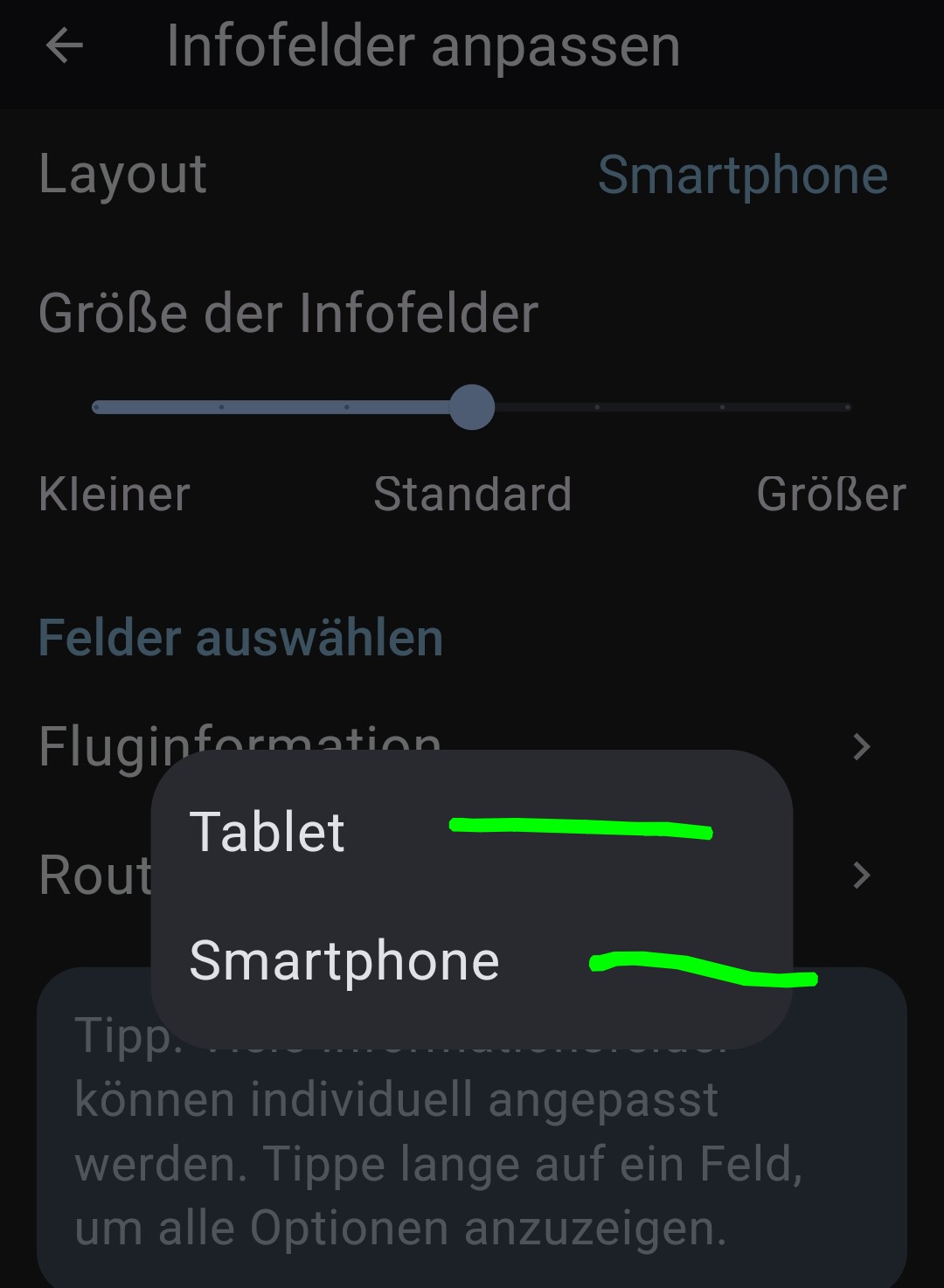Go back using the arrow icon
Screen dimensions: 944x1288
point(65,45)
